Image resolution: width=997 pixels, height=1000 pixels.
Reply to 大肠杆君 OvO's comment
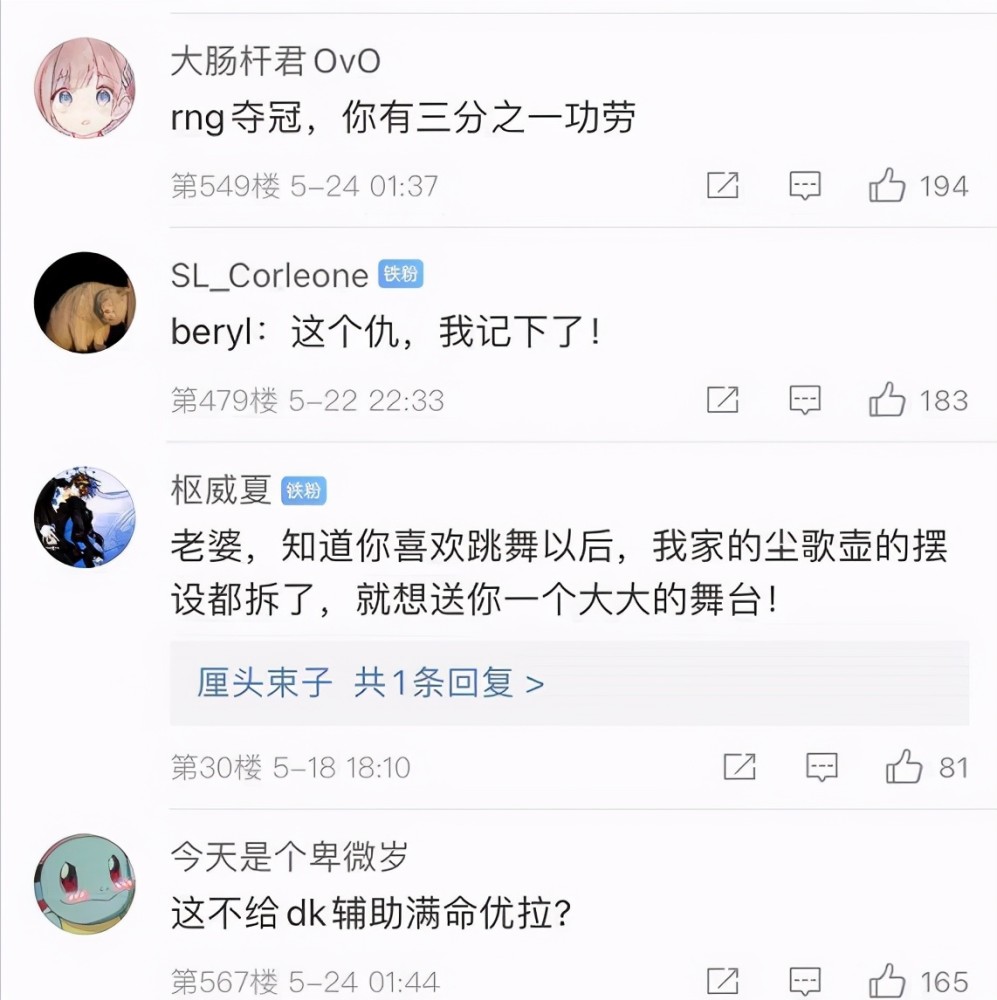click(805, 186)
